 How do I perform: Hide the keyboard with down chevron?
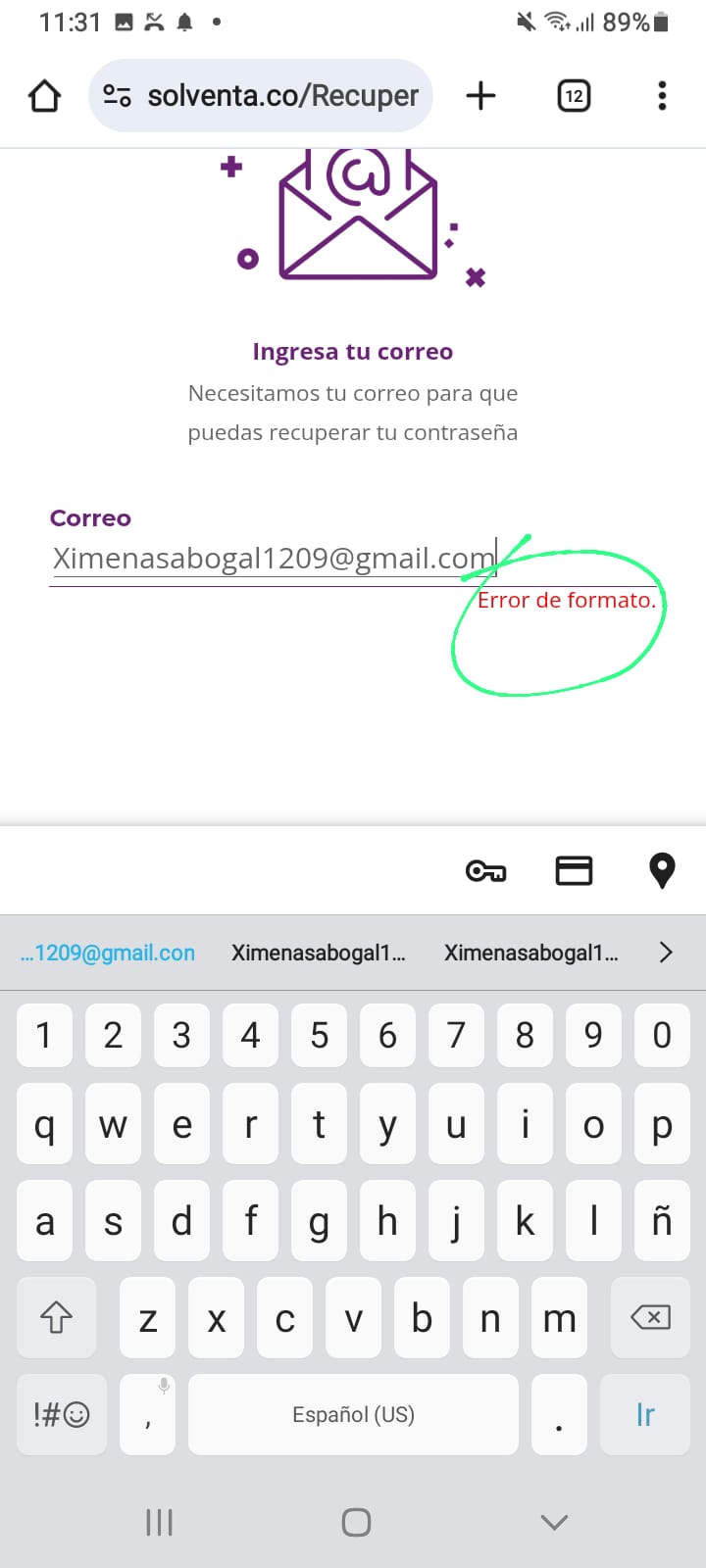pyautogui.click(x=554, y=1522)
